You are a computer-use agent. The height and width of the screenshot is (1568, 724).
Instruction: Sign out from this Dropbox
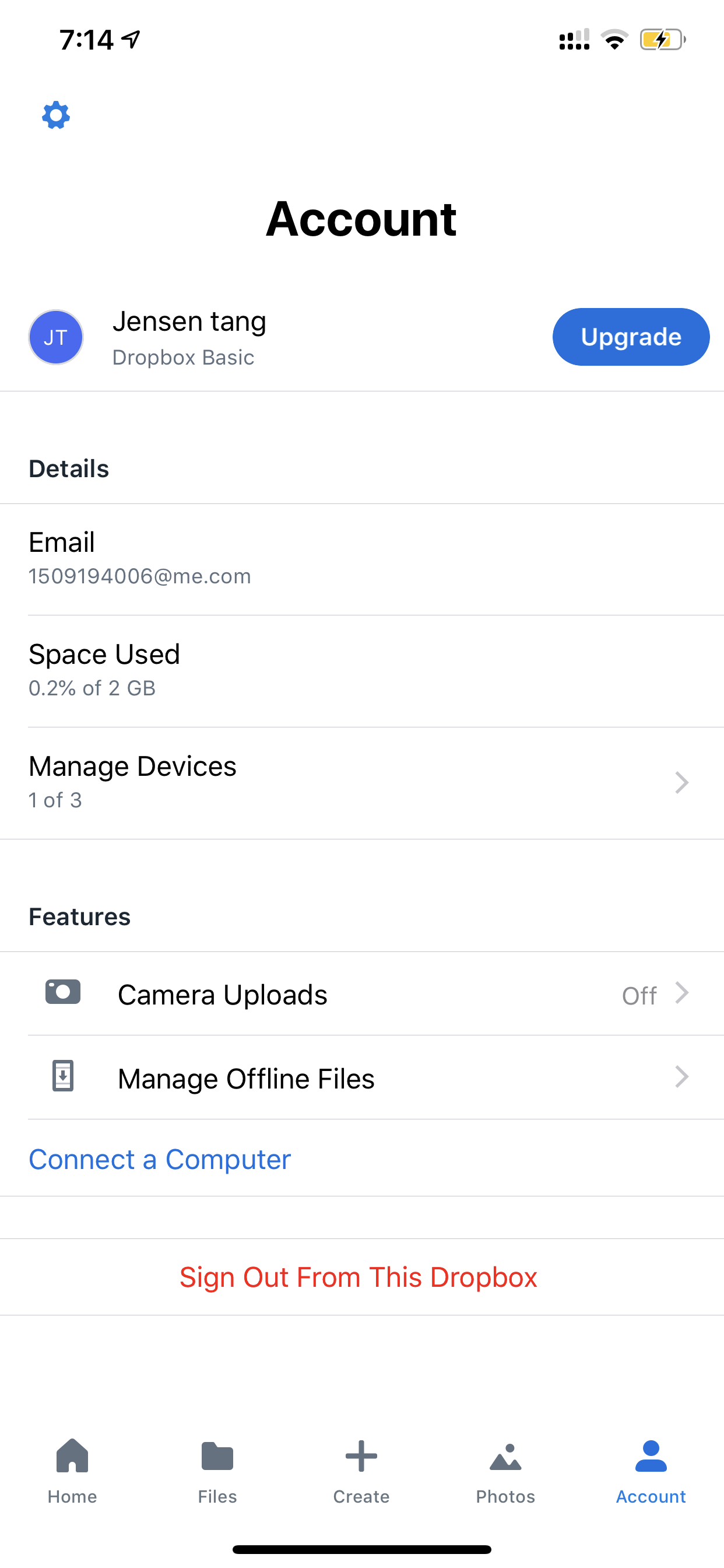click(359, 1277)
